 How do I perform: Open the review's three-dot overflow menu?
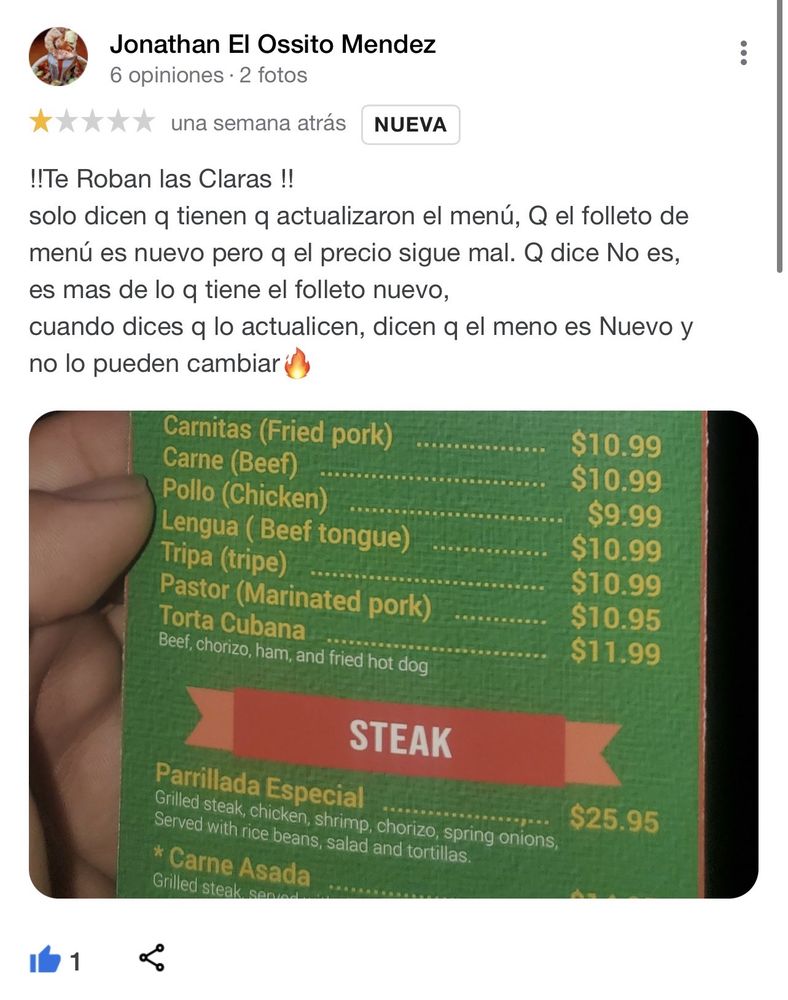coord(743,53)
